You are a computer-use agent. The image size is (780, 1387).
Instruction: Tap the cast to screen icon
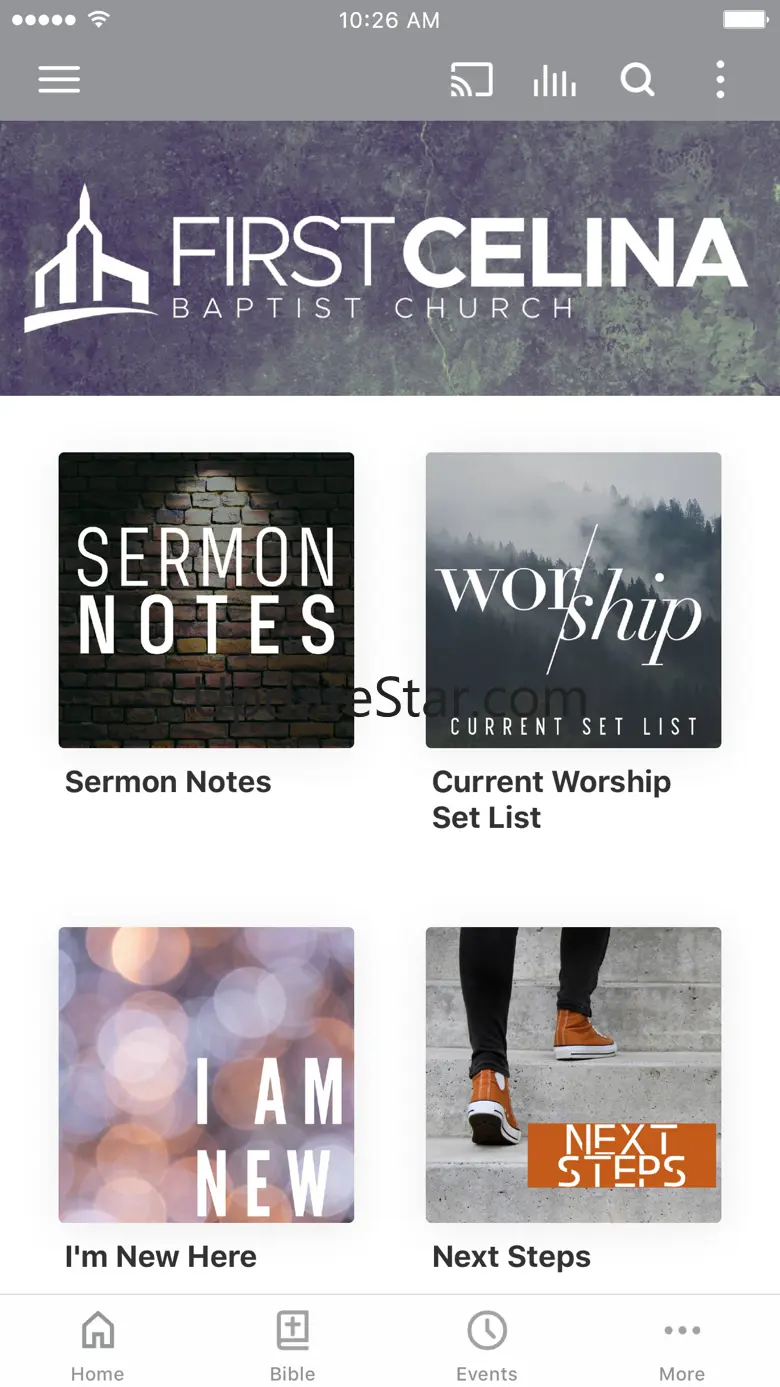pyautogui.click(x=471, y=80)
